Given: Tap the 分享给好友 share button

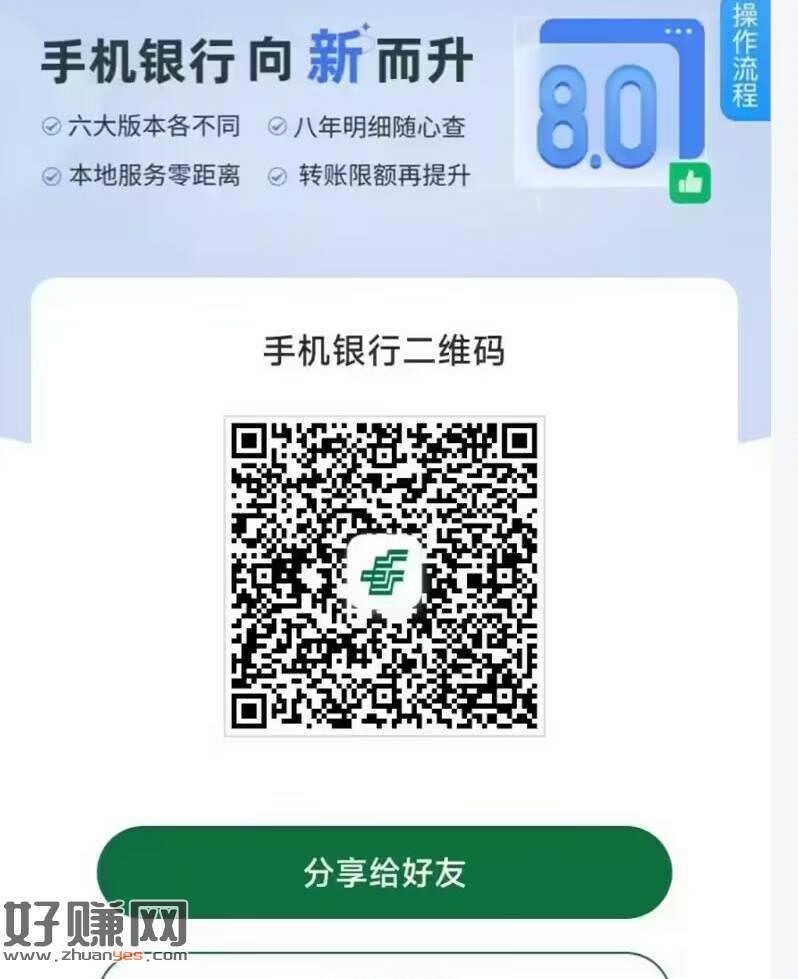Looking at the screenshot, I should point(384,872).
